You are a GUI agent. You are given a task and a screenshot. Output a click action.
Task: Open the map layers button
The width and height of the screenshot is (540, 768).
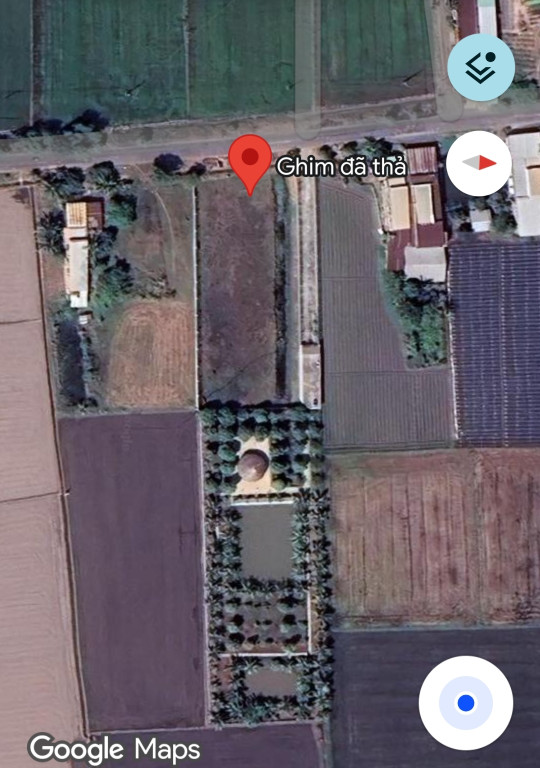(x=481, y=67)
